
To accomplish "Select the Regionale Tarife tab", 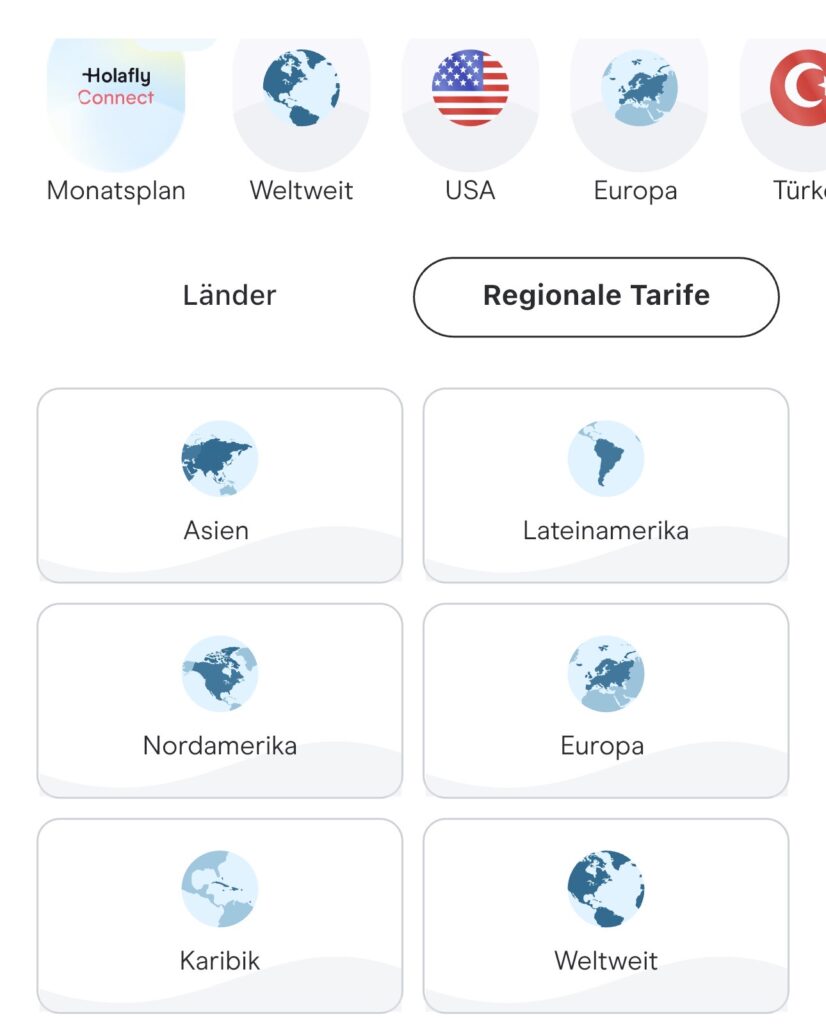I will point(596,296).
